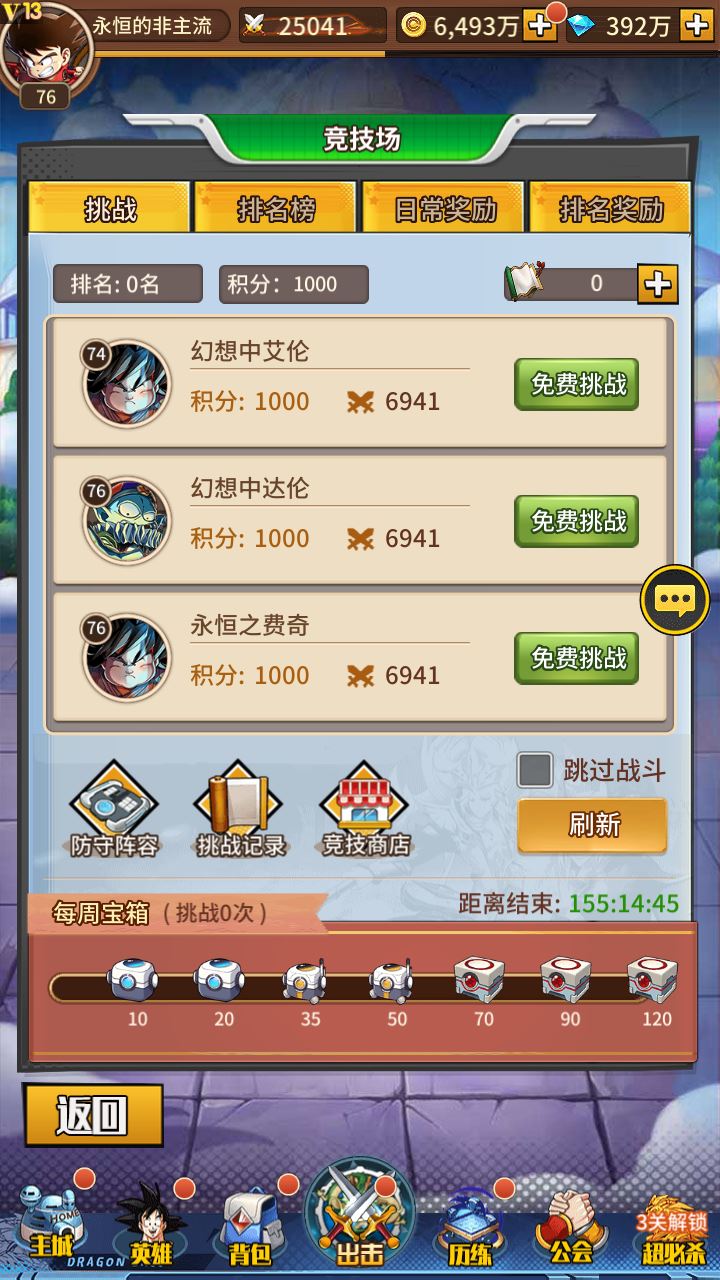
Task: Open the 日常奖励 tab
Action: pyautogui.click(x=444, y=208)
